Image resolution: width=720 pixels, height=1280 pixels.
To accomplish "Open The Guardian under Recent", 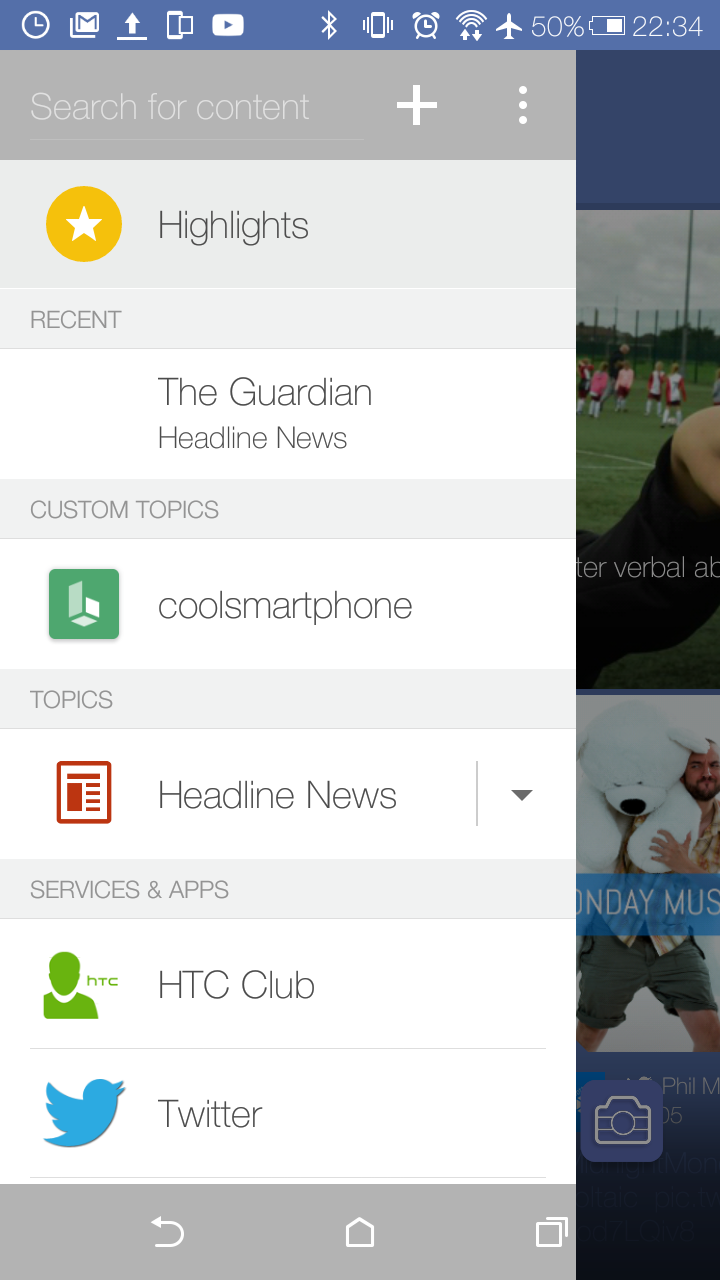I will pyautogui.click(x=288, y=414).
